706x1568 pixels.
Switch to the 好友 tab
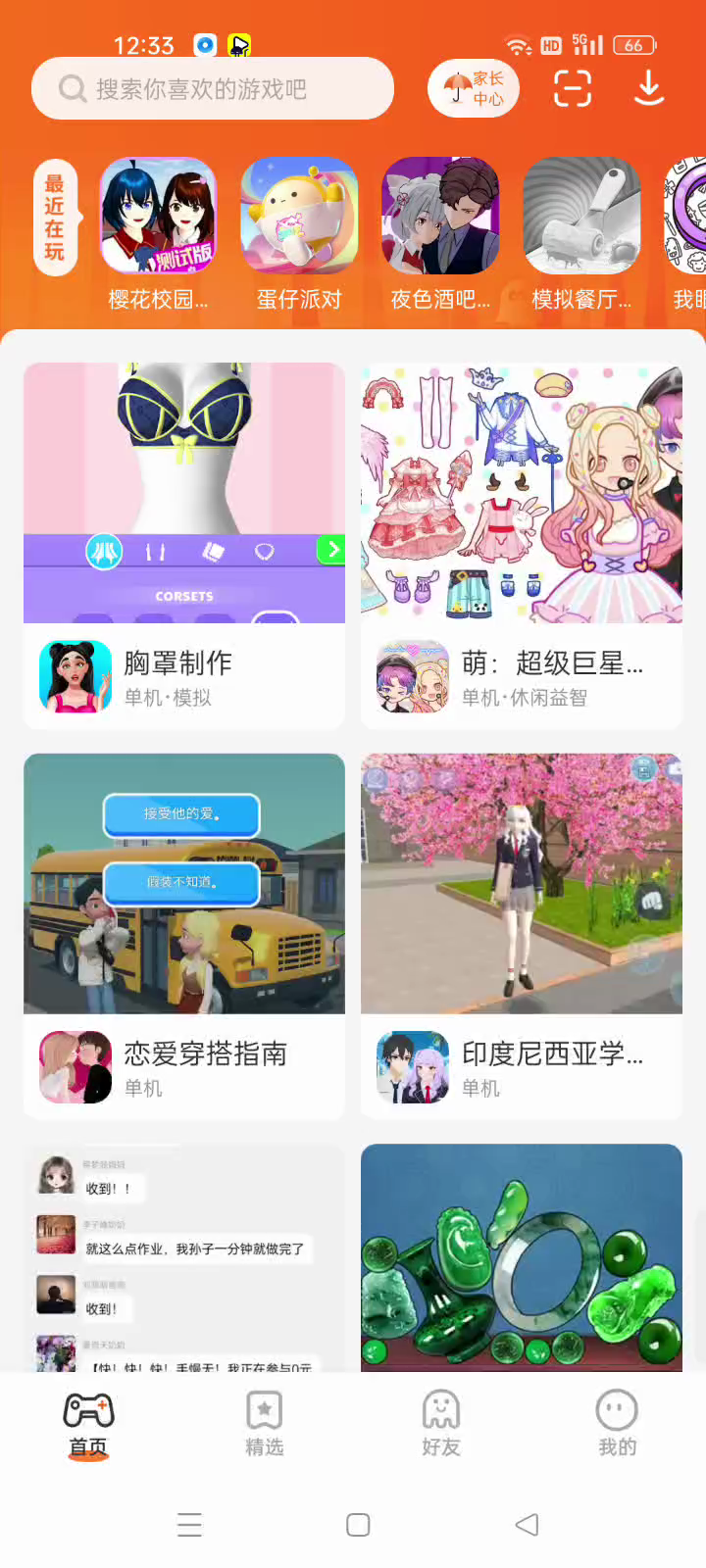pyautogui.click(x=441, y=1423)
